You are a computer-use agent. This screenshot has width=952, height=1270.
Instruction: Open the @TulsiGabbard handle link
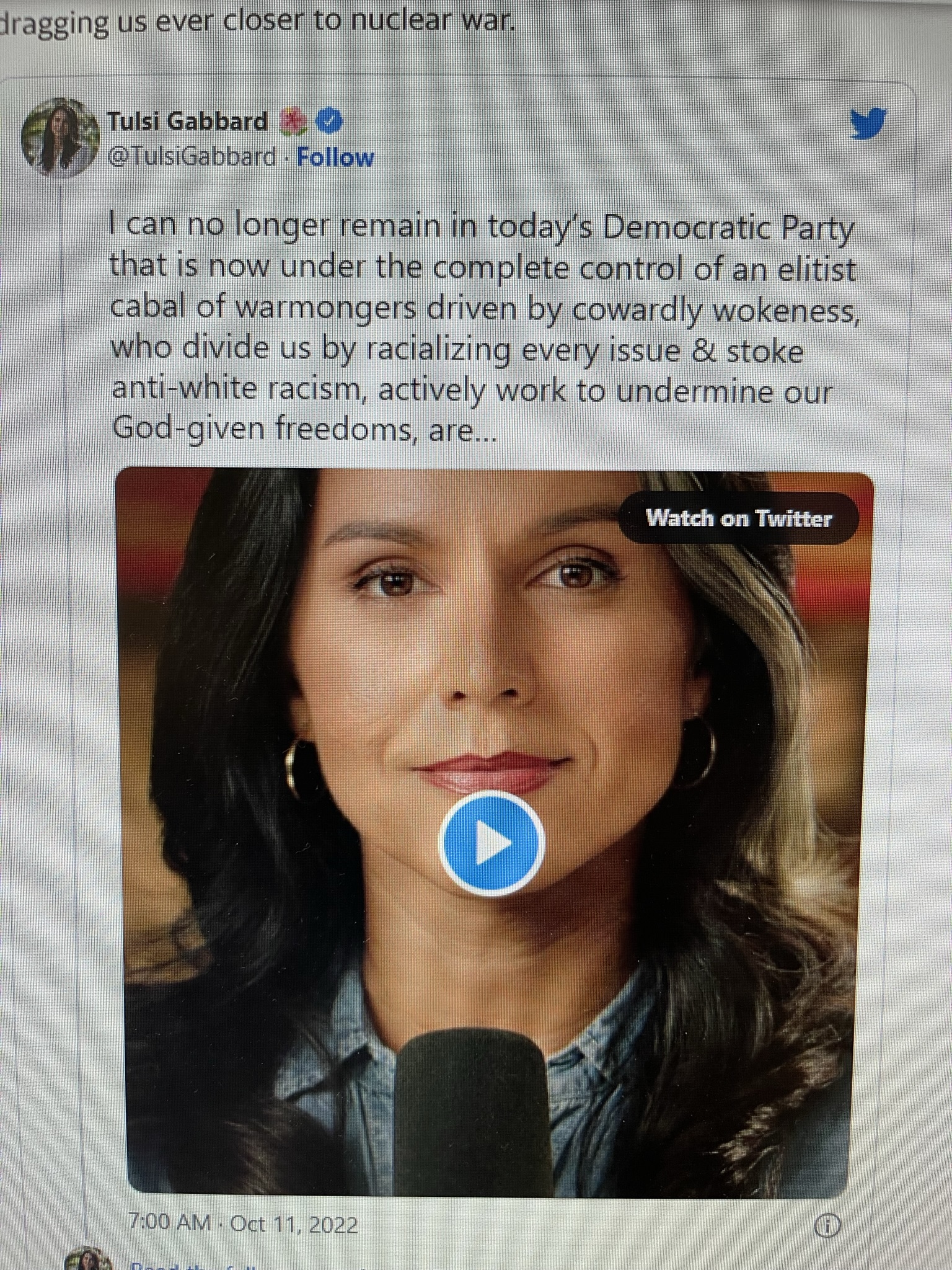coord(192,157)
